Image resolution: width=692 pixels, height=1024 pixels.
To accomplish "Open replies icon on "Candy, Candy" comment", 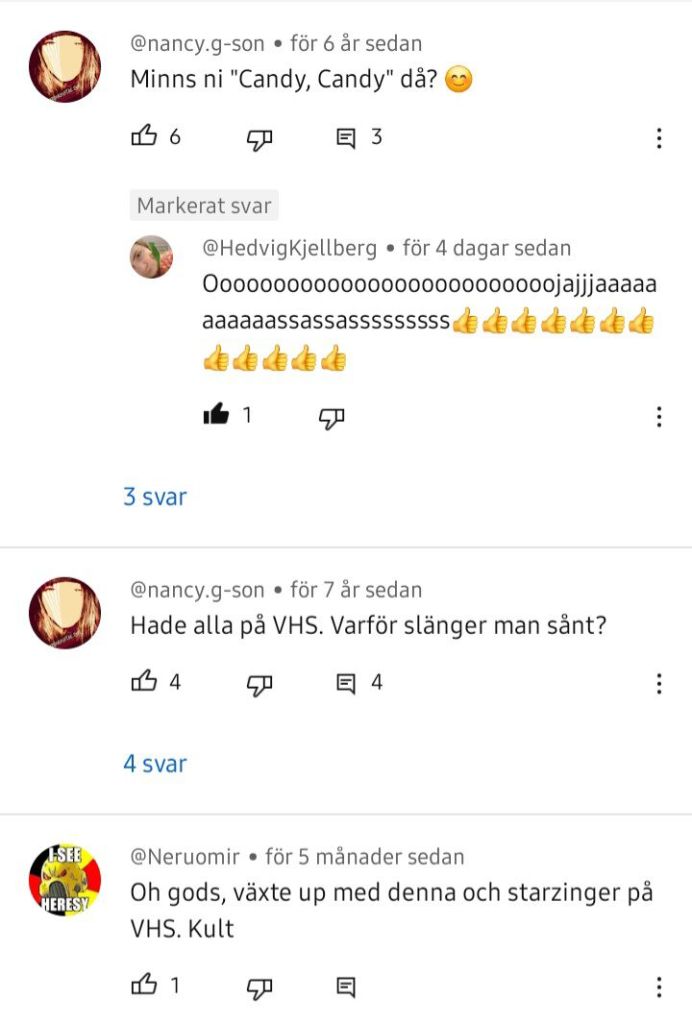I will [346, 138].
